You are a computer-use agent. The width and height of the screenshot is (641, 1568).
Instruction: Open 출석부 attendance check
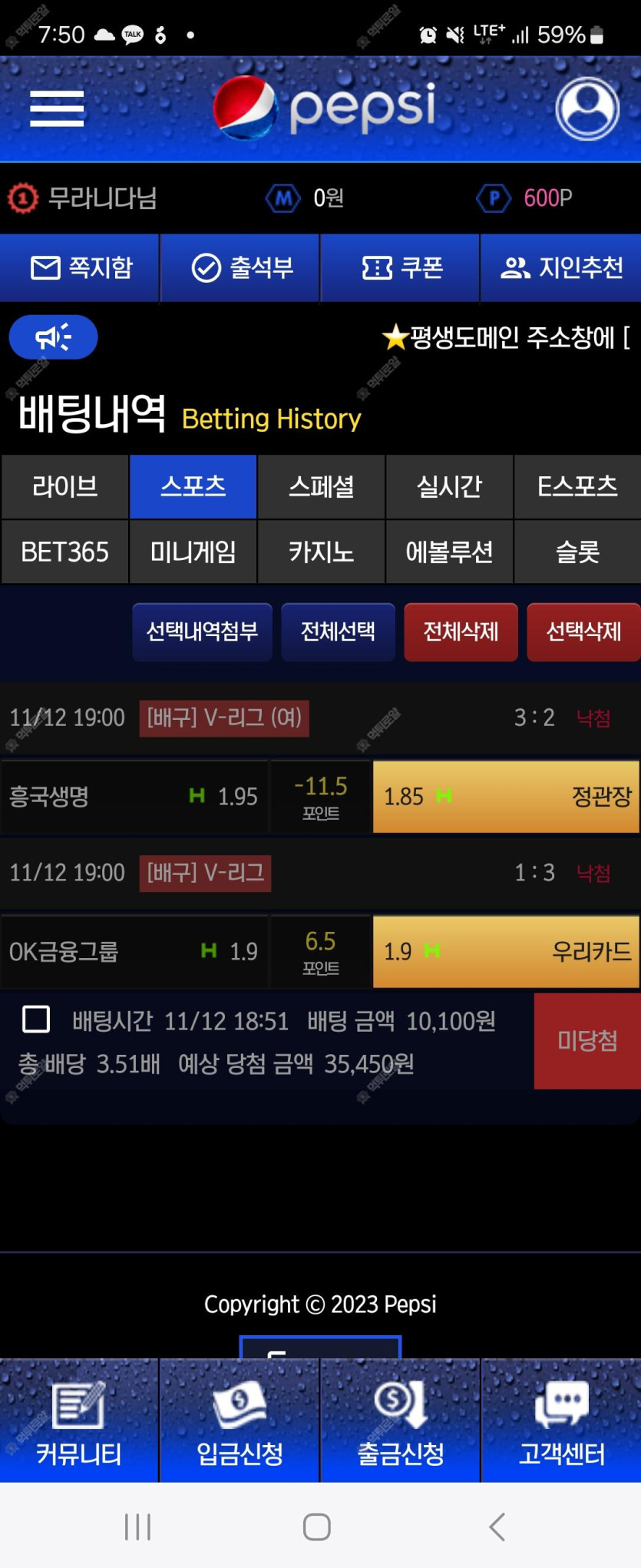click(x=240, y=268)
